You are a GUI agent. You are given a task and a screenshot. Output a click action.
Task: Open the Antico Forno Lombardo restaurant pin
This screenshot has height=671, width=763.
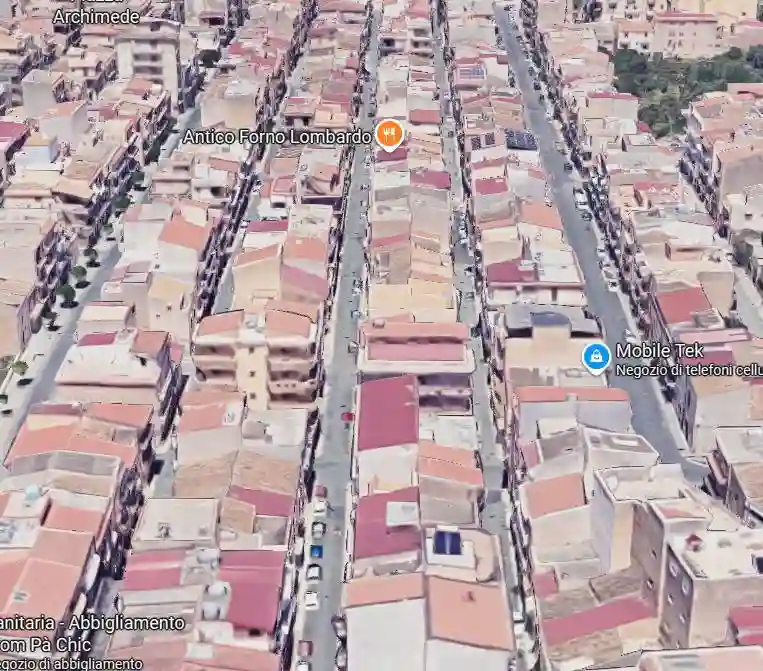(389, 134)
